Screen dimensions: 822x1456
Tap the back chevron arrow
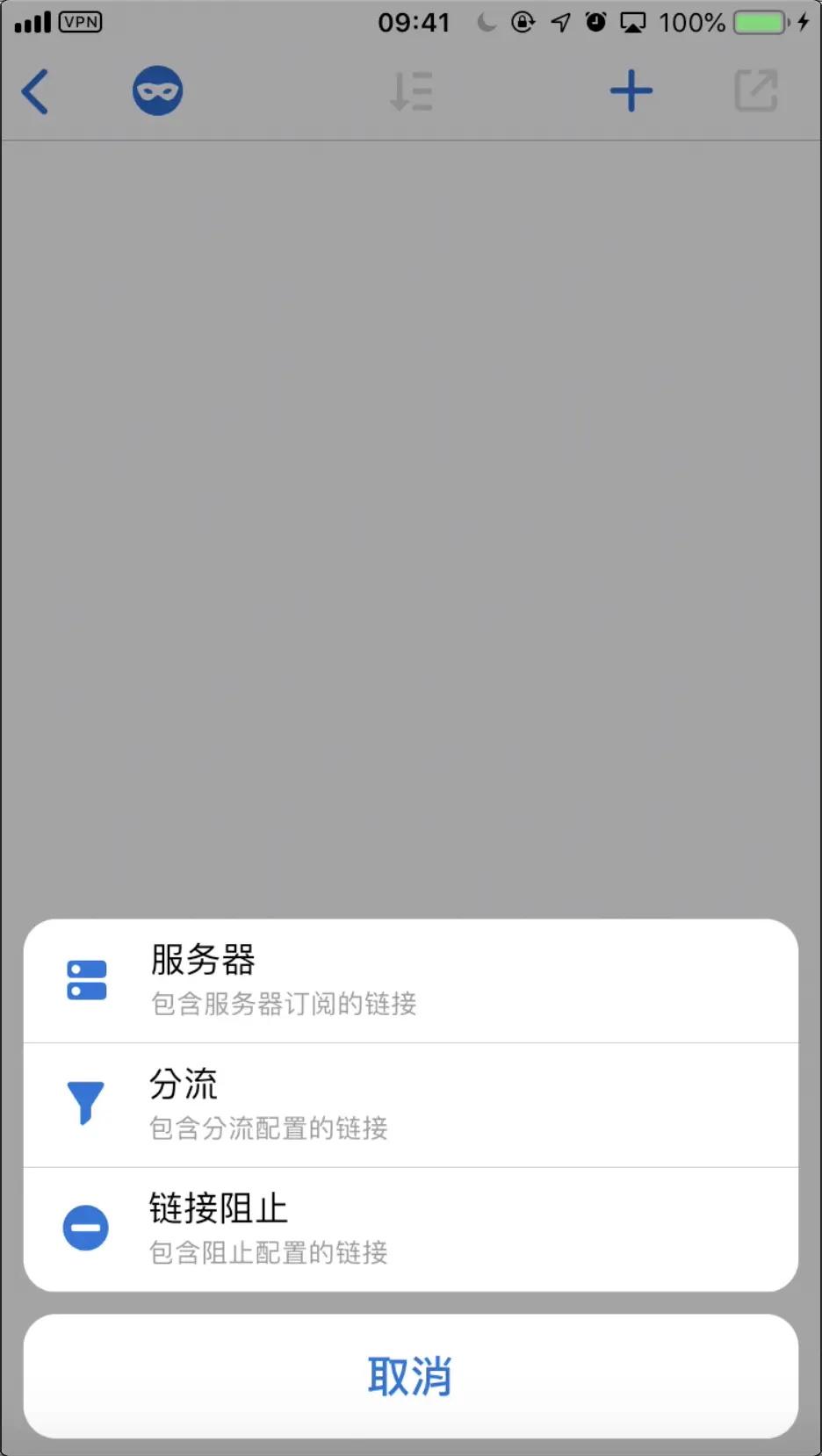[35, 90]
